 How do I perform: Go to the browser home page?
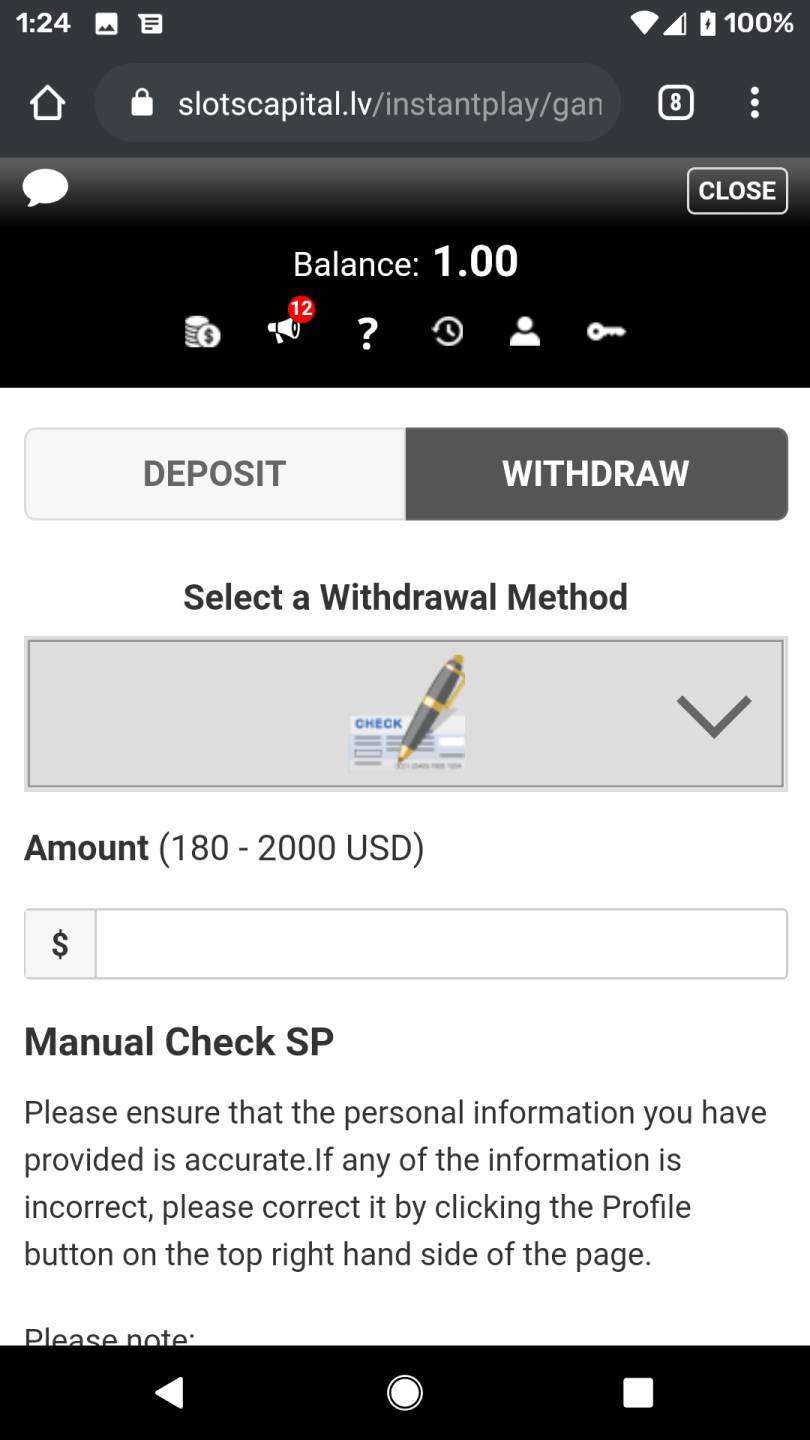click(x=47, y=103)
